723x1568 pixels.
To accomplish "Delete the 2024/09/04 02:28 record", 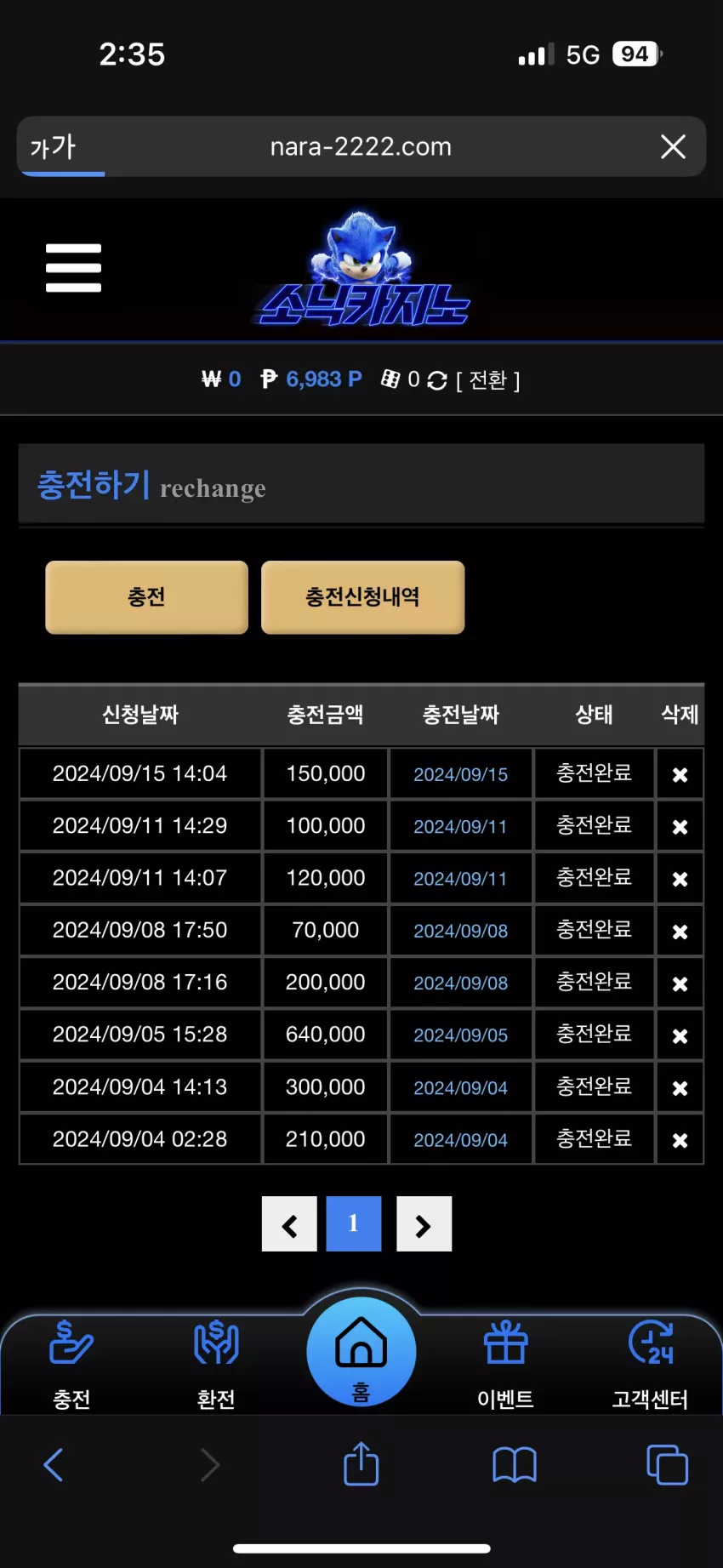I will [x=680, y=1140].
